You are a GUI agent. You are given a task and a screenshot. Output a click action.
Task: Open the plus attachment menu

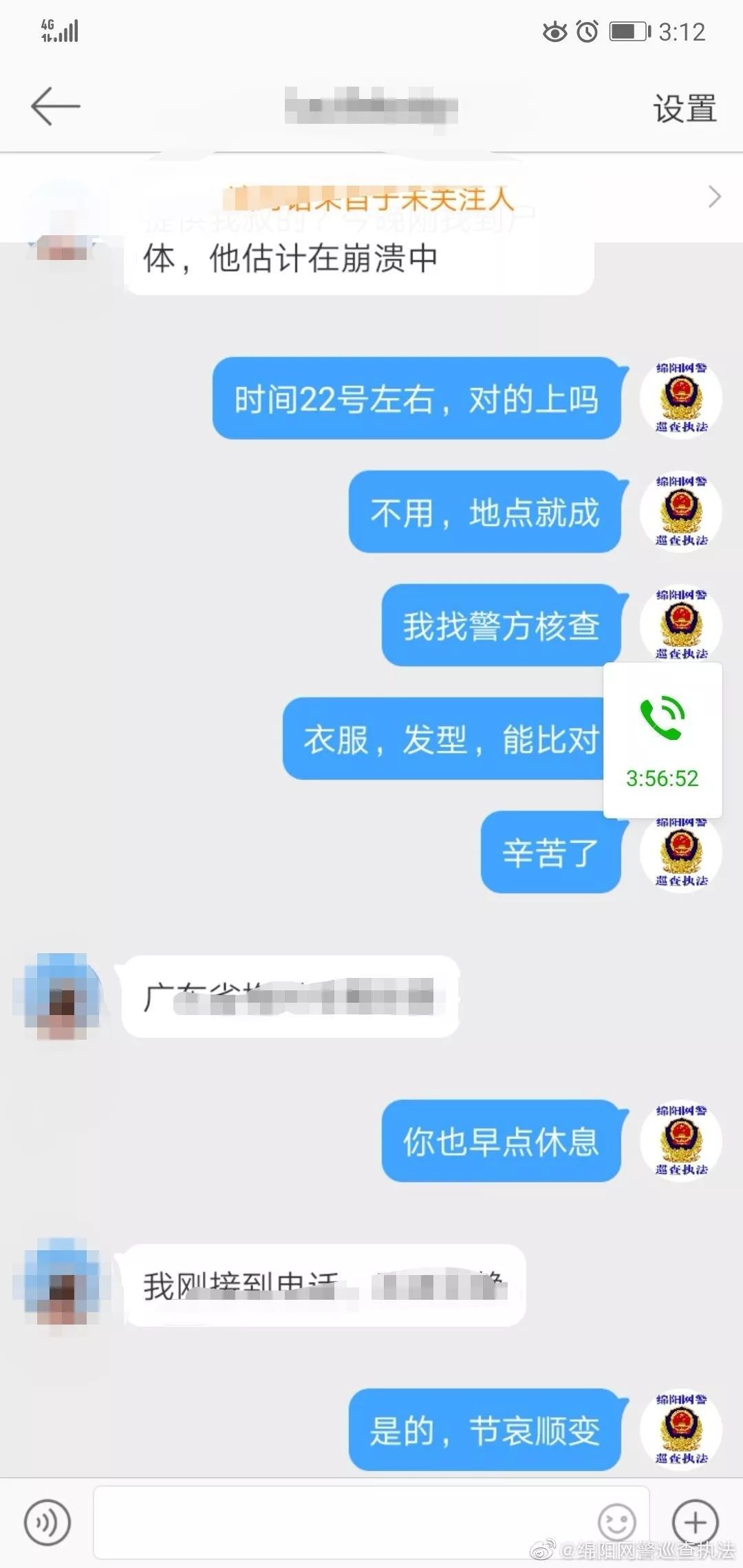695,1522
